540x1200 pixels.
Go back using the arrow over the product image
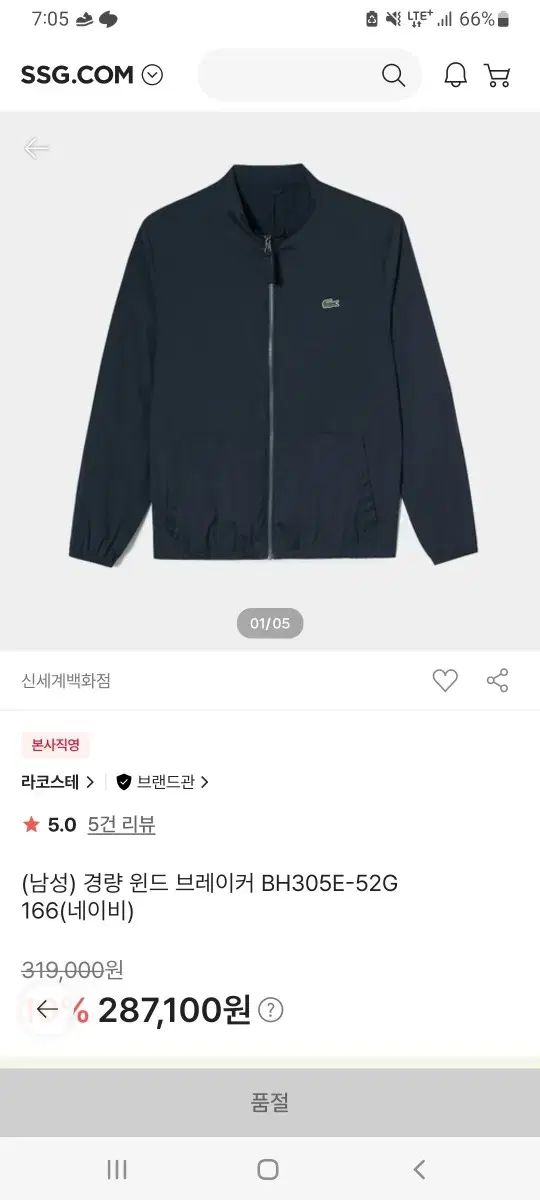(36, 148)
